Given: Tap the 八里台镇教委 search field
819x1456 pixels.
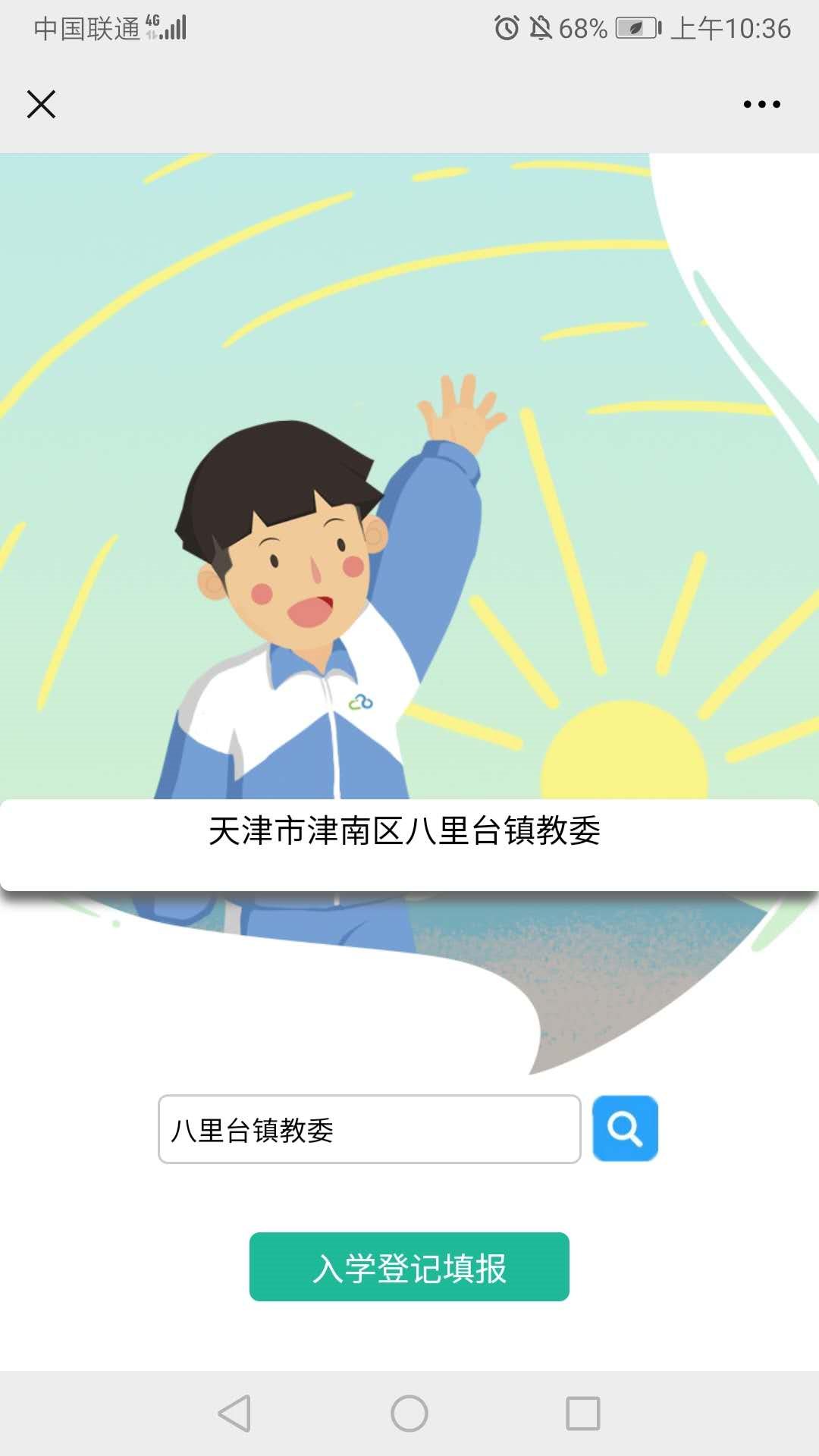Looking at the screenshot, I should (369, 1129).
